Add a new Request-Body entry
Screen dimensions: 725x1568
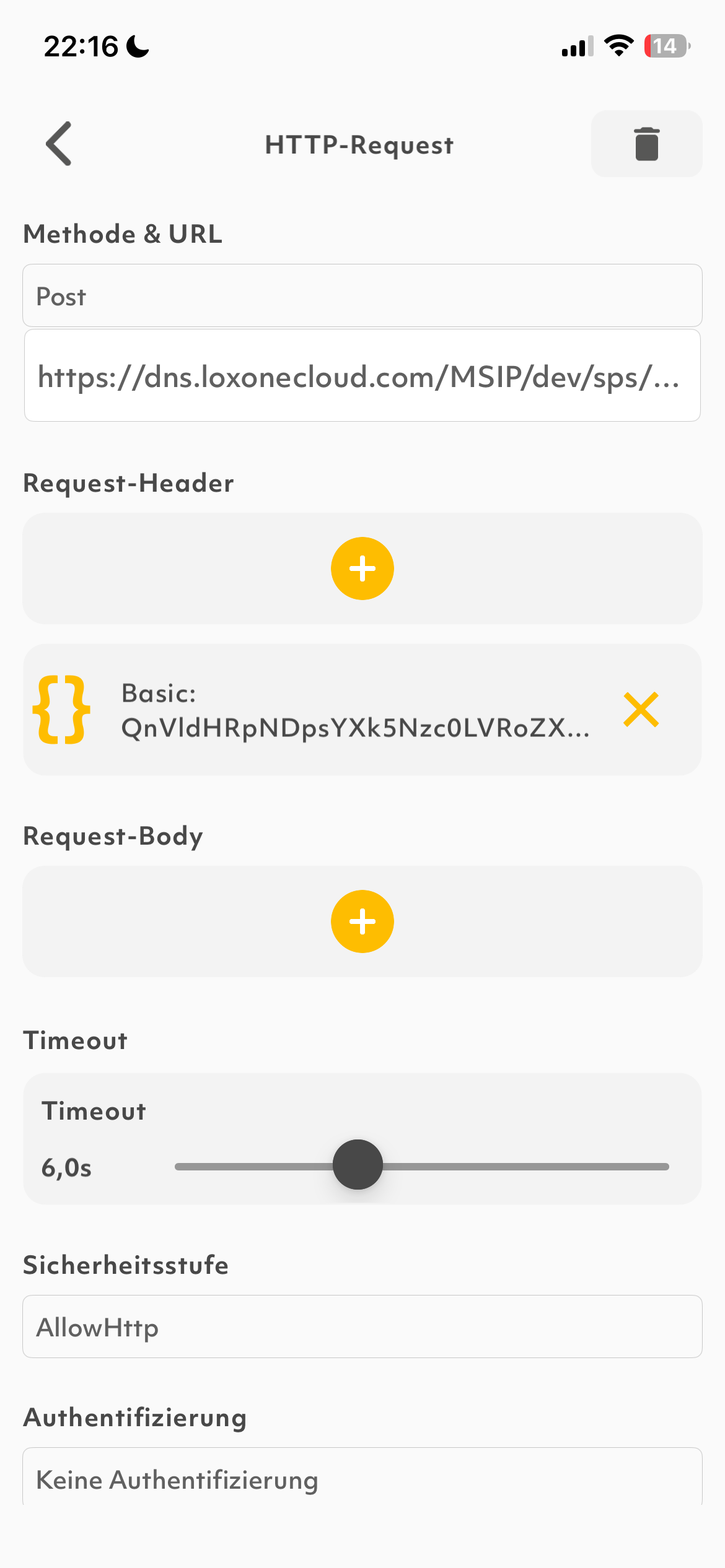[362, 921]
